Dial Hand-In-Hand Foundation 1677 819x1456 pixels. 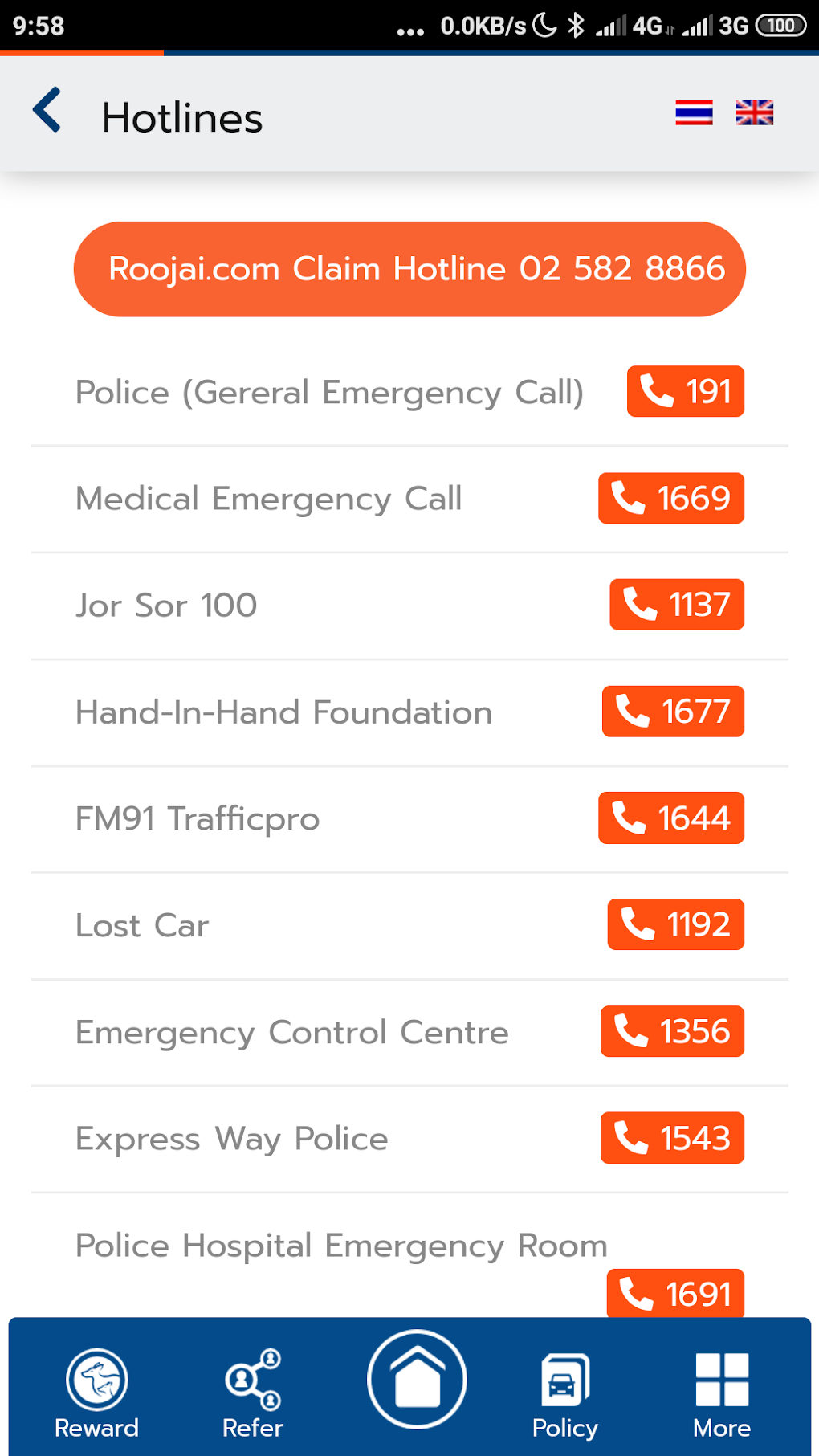pos(673,712)
